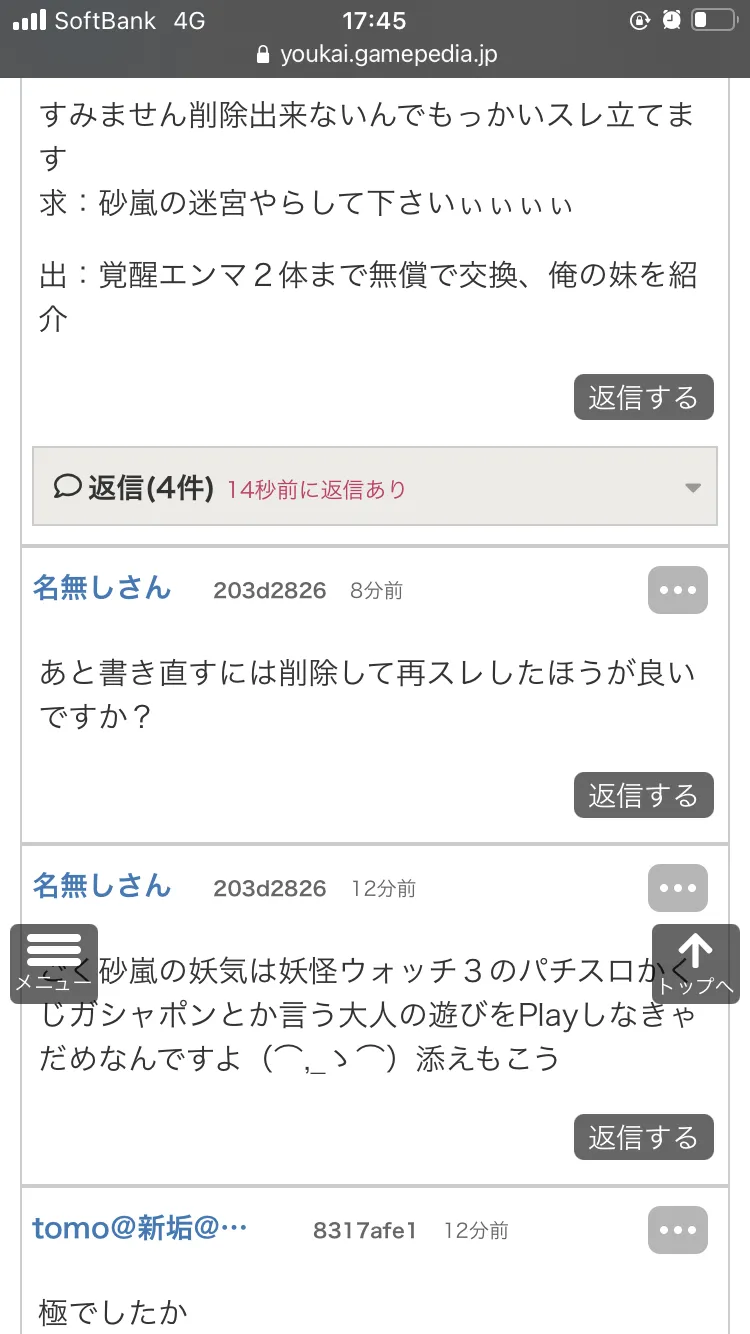
Task: Expand the 返信(4件) replies section
Action: (x=375, y=487)
